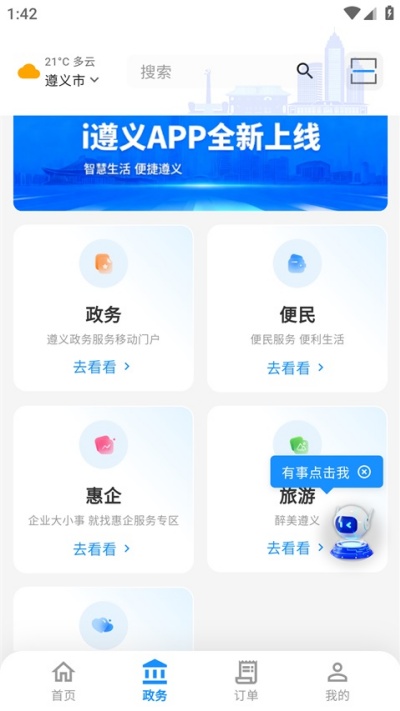400x711 pixels.
Task: Open the 惠企 enterprise services card
Action: coord(103,489)
